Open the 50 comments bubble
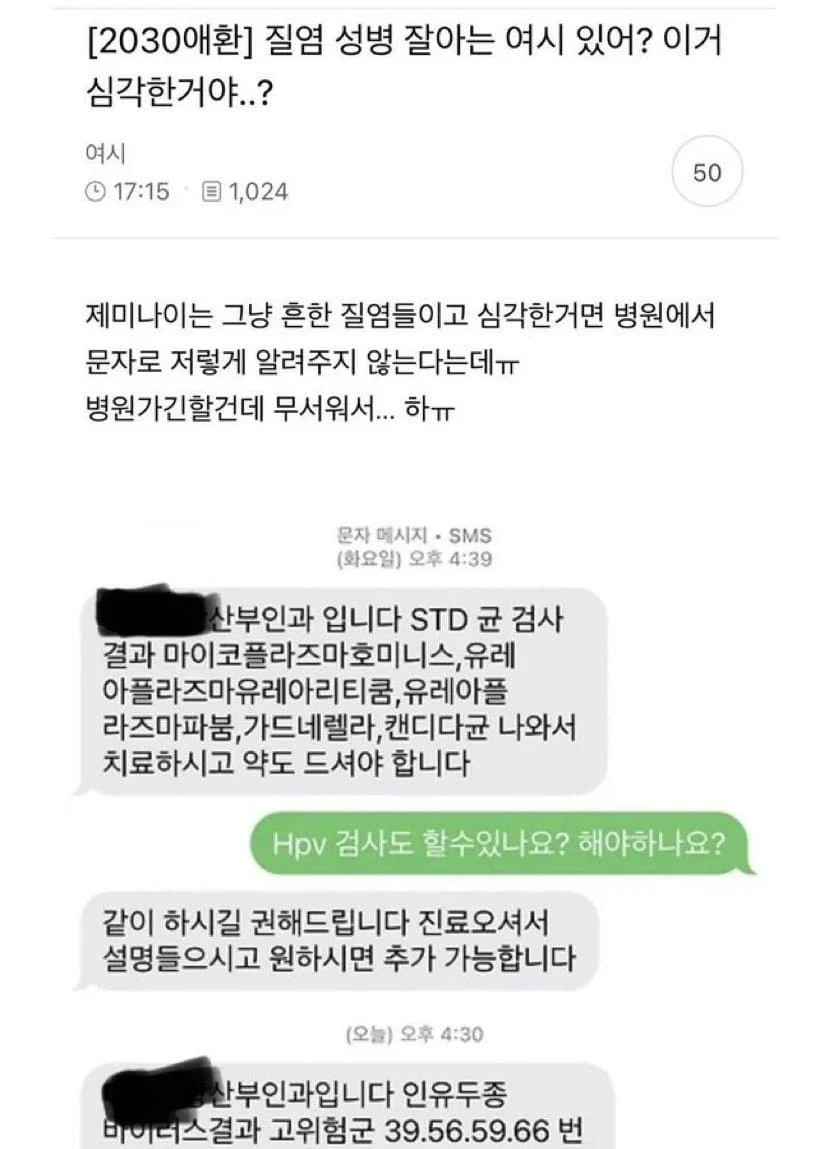Viewport: 829px width, 1149px height. pyautogui.click(x=706, y=173)
